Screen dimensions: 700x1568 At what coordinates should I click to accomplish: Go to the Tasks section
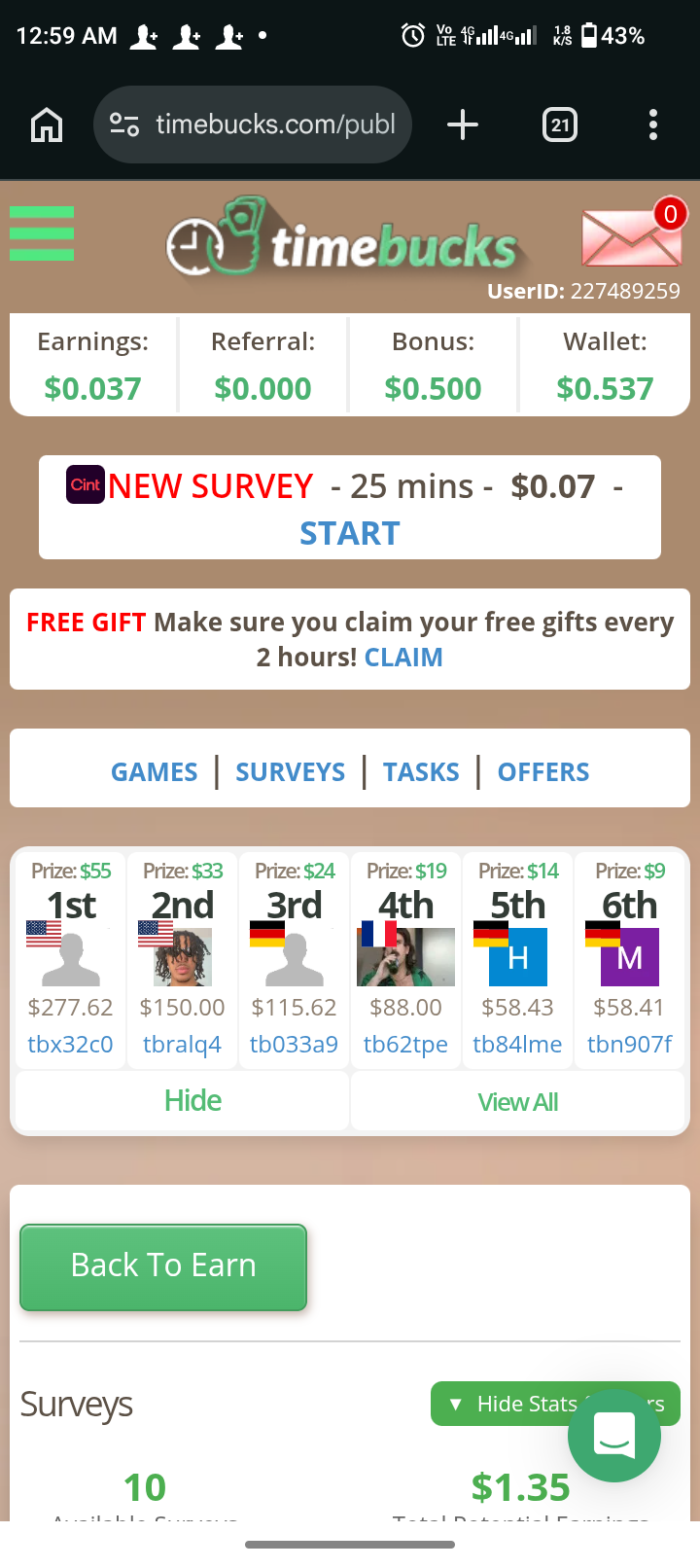[421, 772]
